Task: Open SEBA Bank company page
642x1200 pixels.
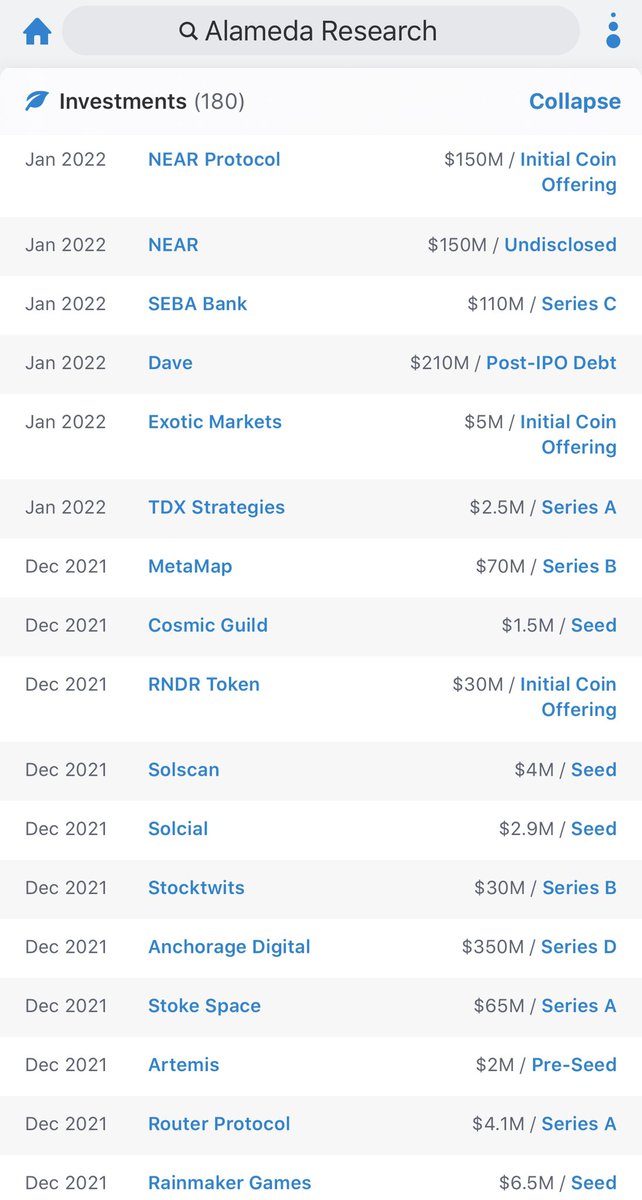Action: point(197,304)
